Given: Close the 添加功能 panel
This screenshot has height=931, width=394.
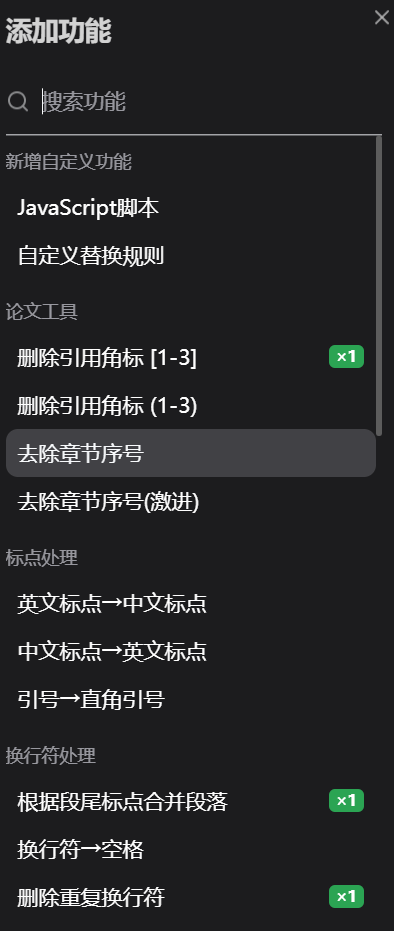Looking at the screenshot, I should click(x=382, y=18).
